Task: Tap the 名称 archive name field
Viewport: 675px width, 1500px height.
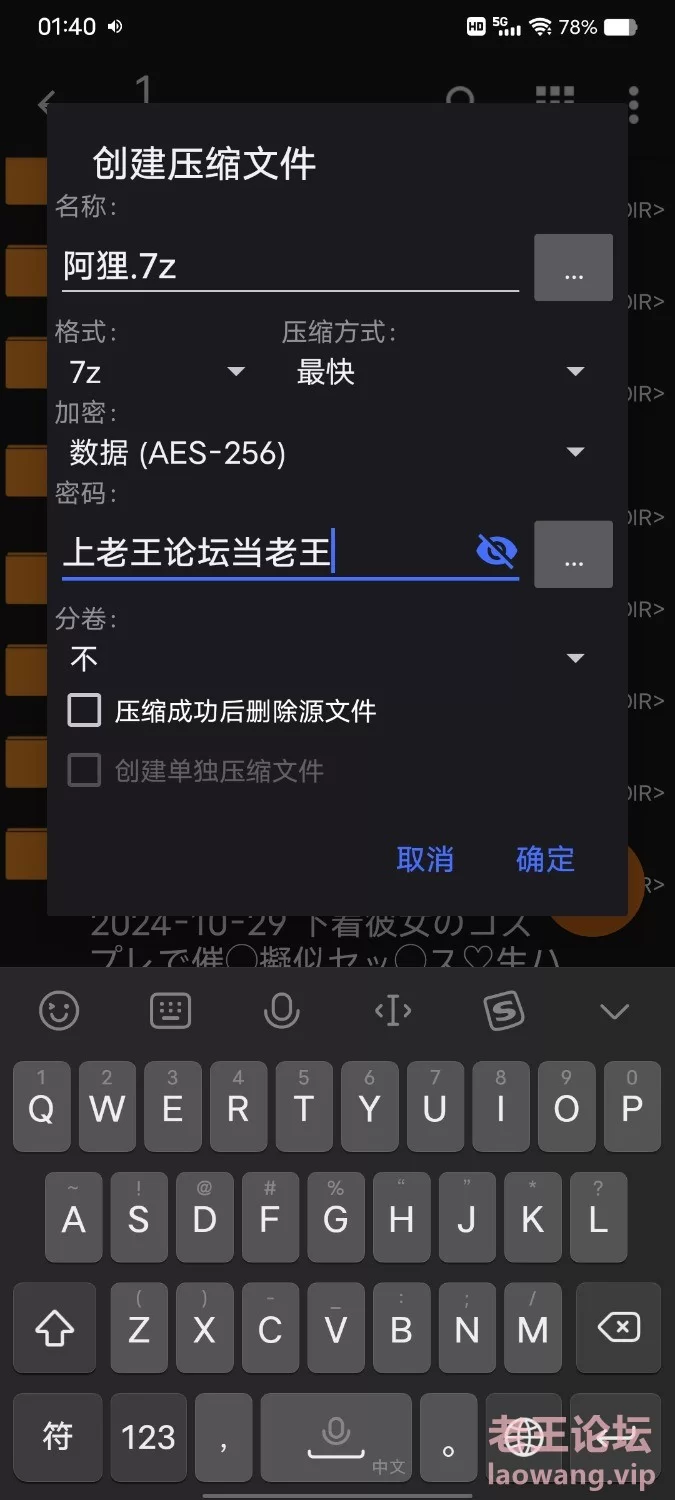Action: click(x=290, y=267)
